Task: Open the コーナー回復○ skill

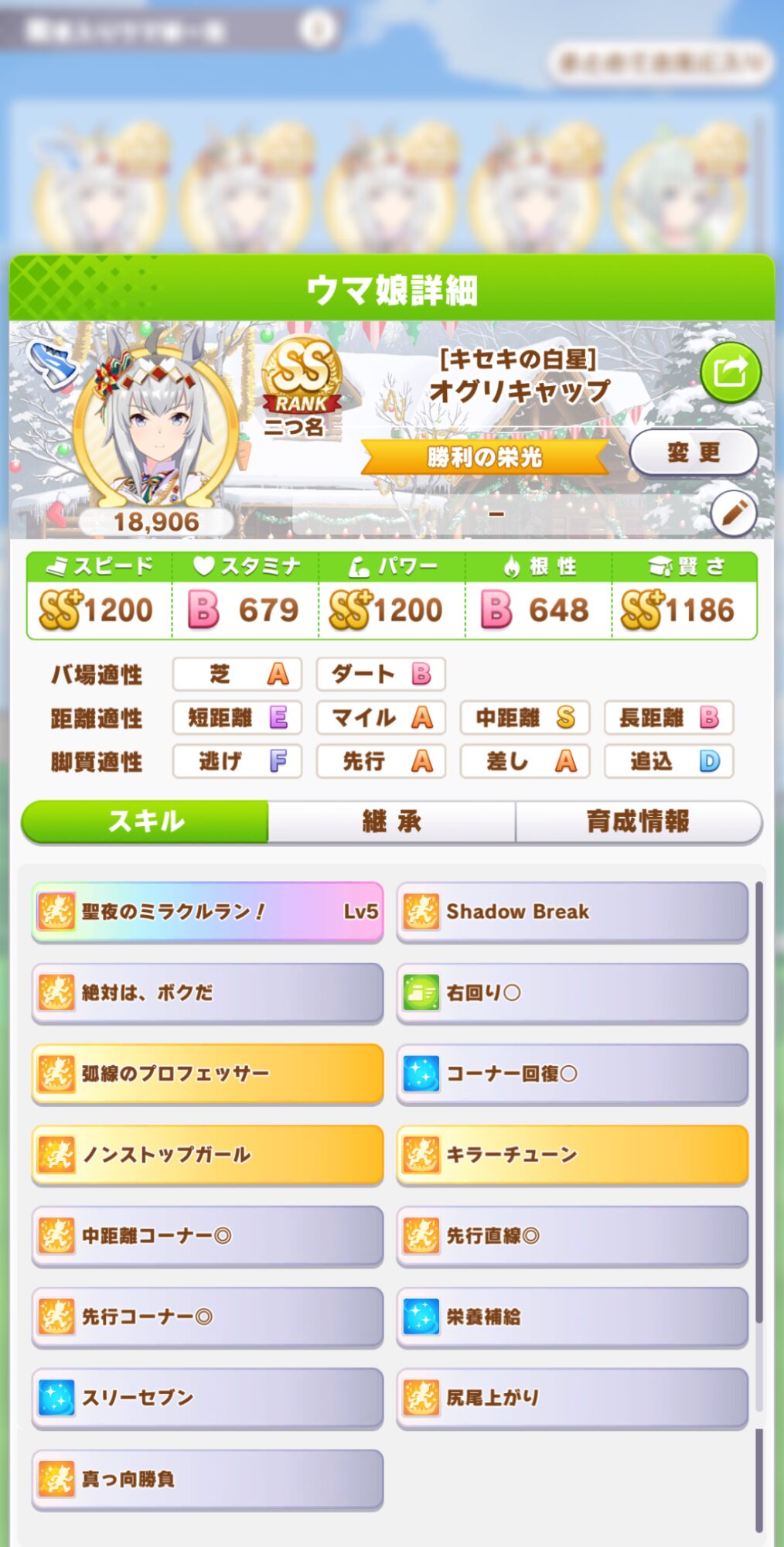Action: coord(572,1074)
